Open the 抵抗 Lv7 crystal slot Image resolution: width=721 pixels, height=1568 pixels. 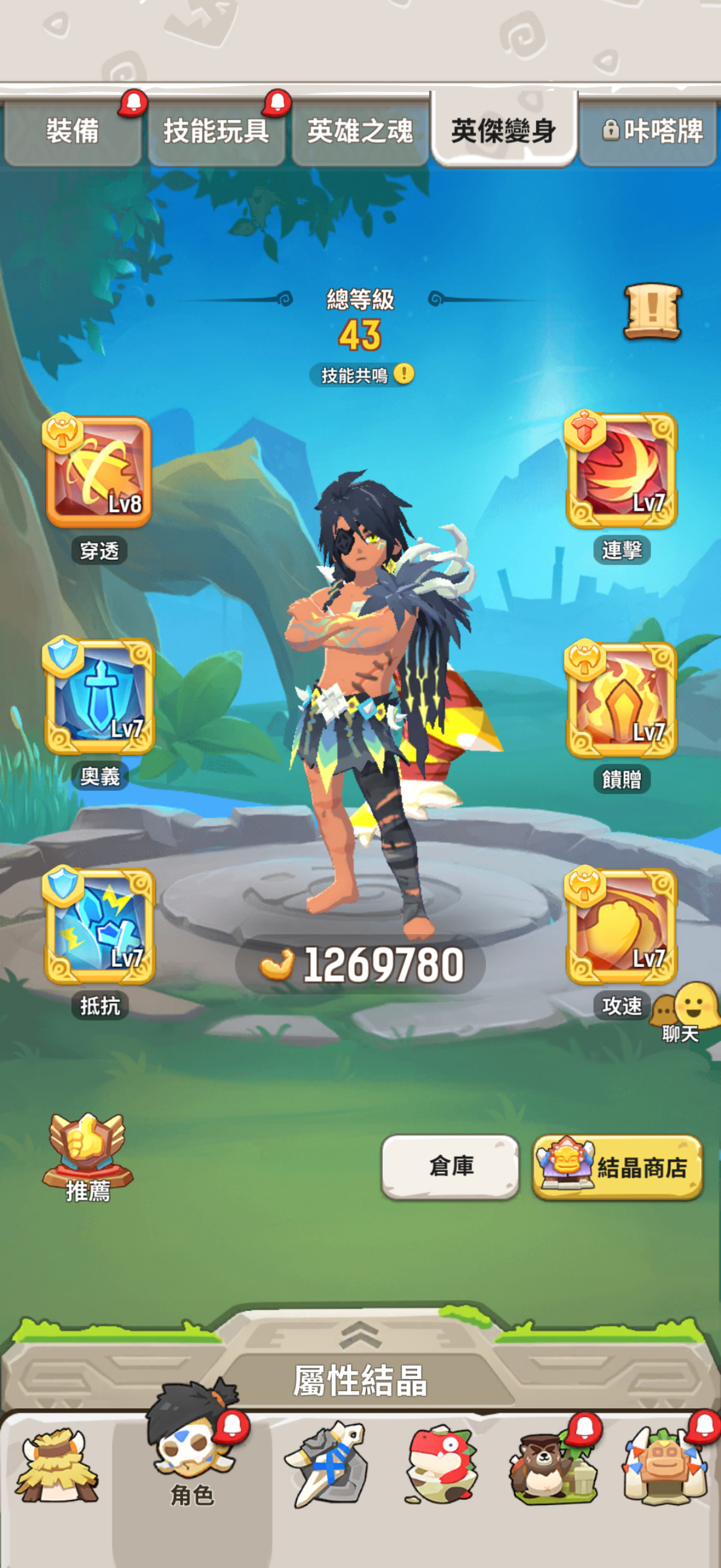[x=99, y=925]
